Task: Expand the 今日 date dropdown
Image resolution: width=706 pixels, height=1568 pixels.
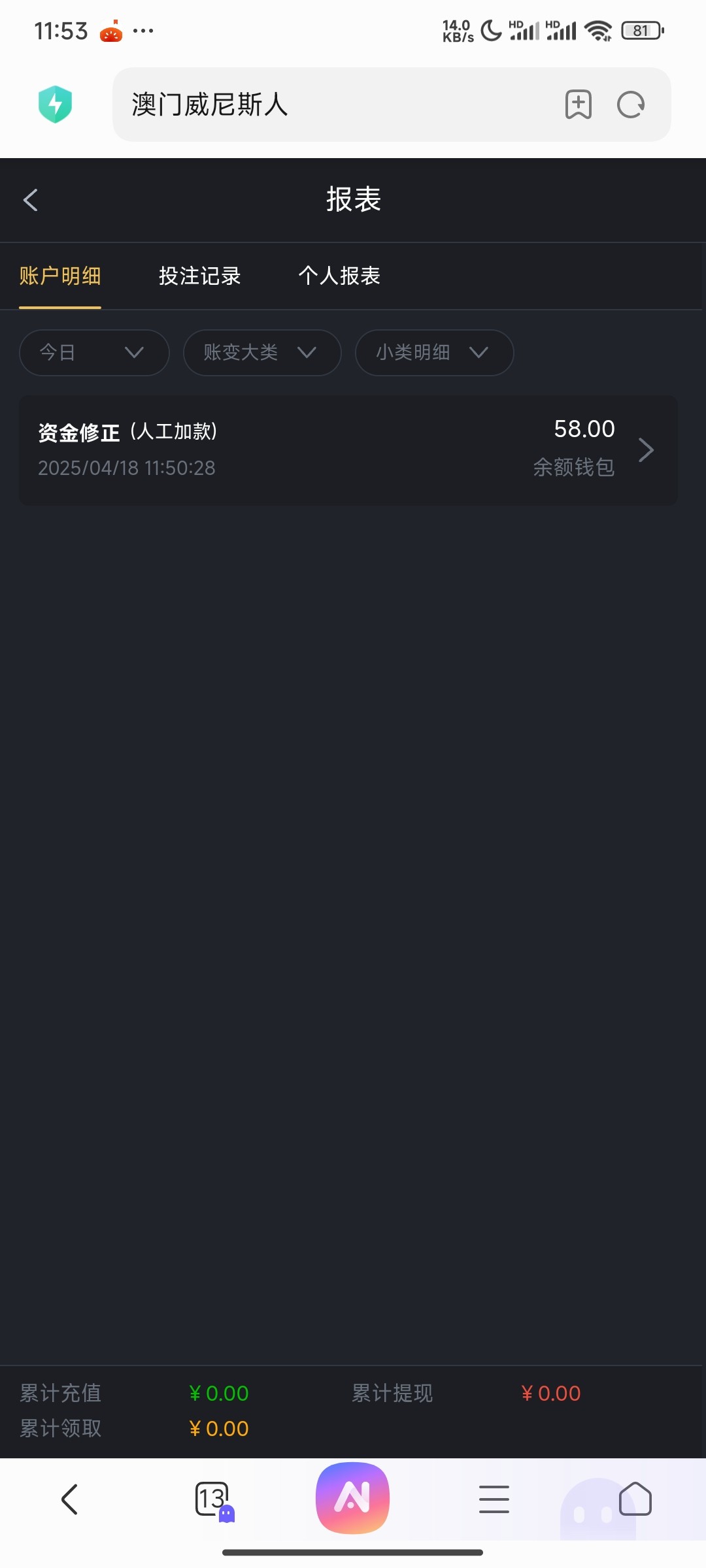Action: click(x=94, y=353)
